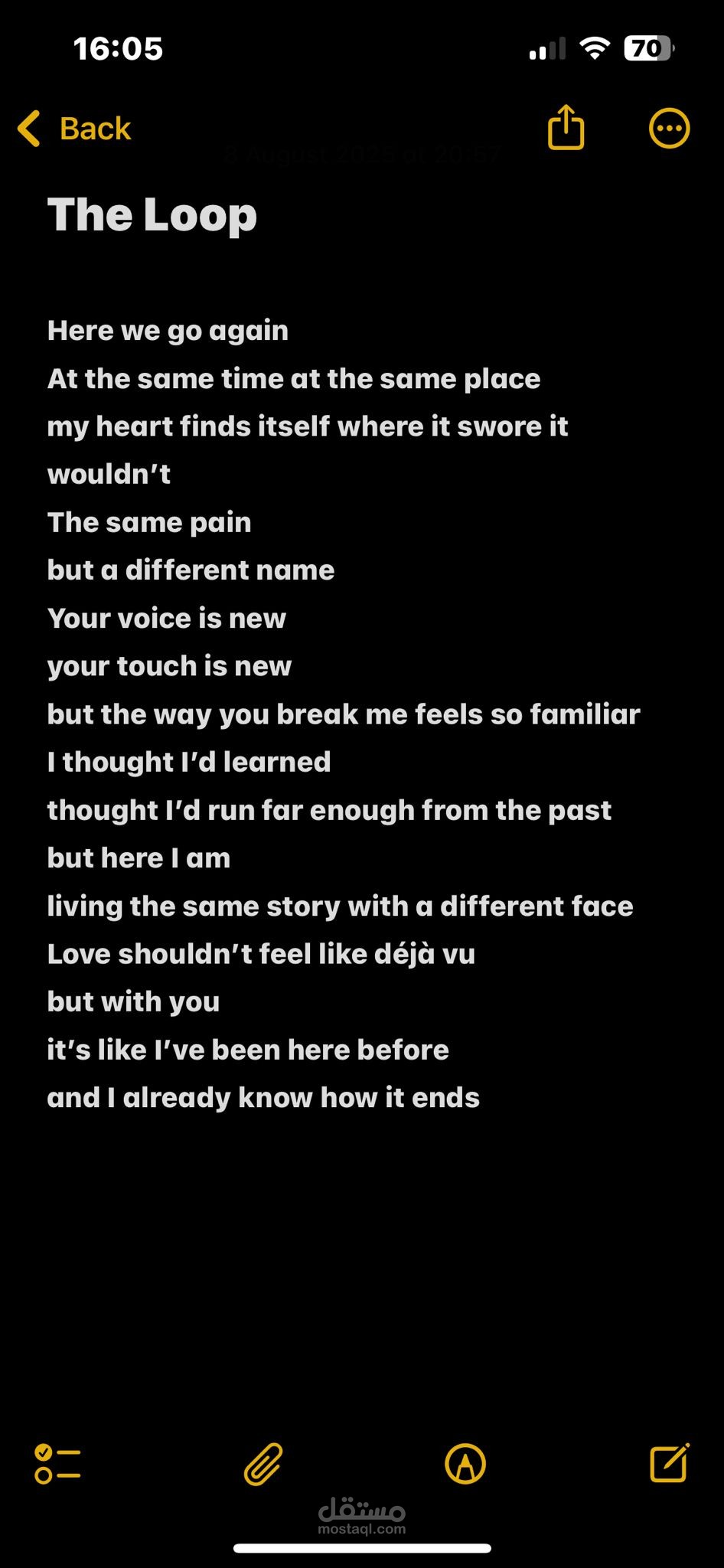Go back to the notes list
724x1568 pixels.
(74, 129)
